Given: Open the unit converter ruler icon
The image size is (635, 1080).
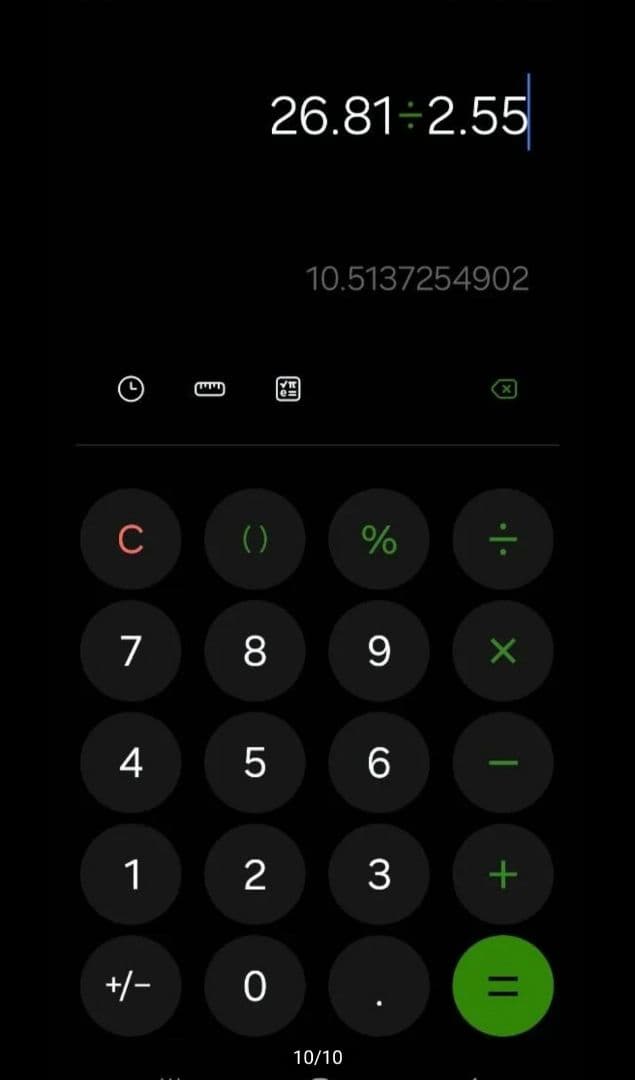Looking at the screenshot, I should click(210, 389).
